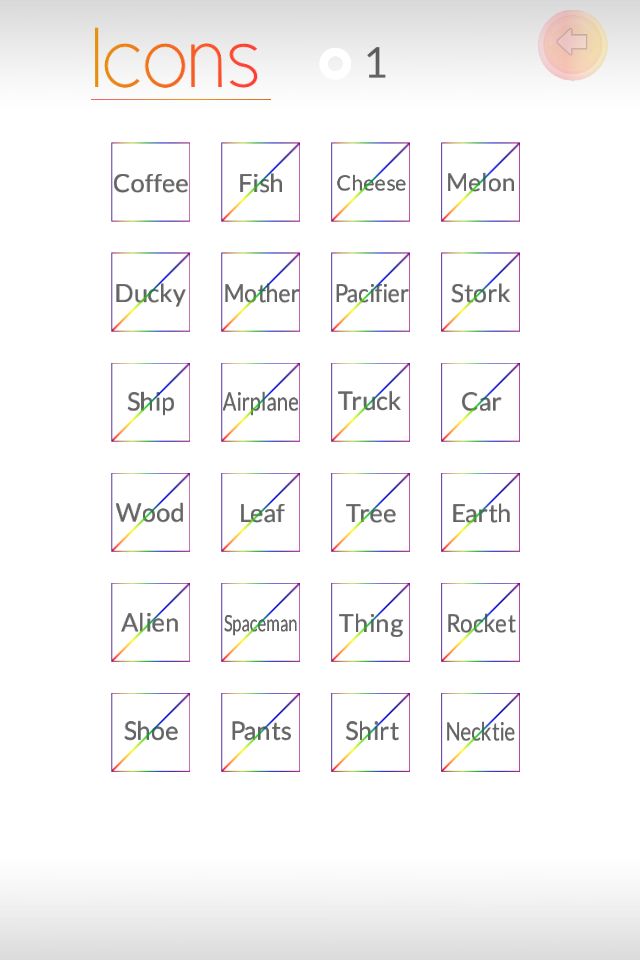Open the Mother tile
This screenshot has width=640, height=960.
[x=260, y=292]
